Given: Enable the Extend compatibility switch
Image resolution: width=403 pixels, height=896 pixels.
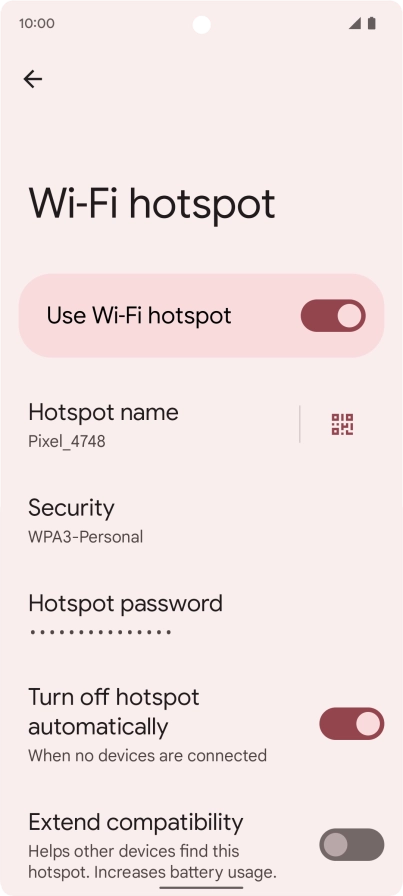Looking at the screenshot, I should point(352,845).
